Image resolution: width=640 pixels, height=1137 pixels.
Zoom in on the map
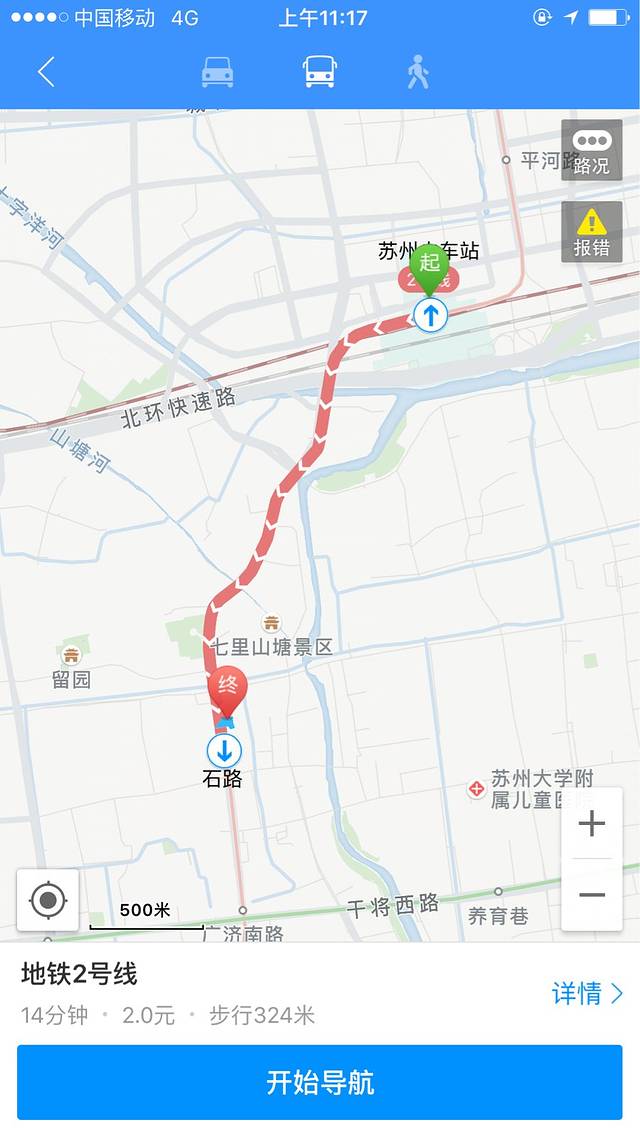pyautogui.click(x=592, y=824)
